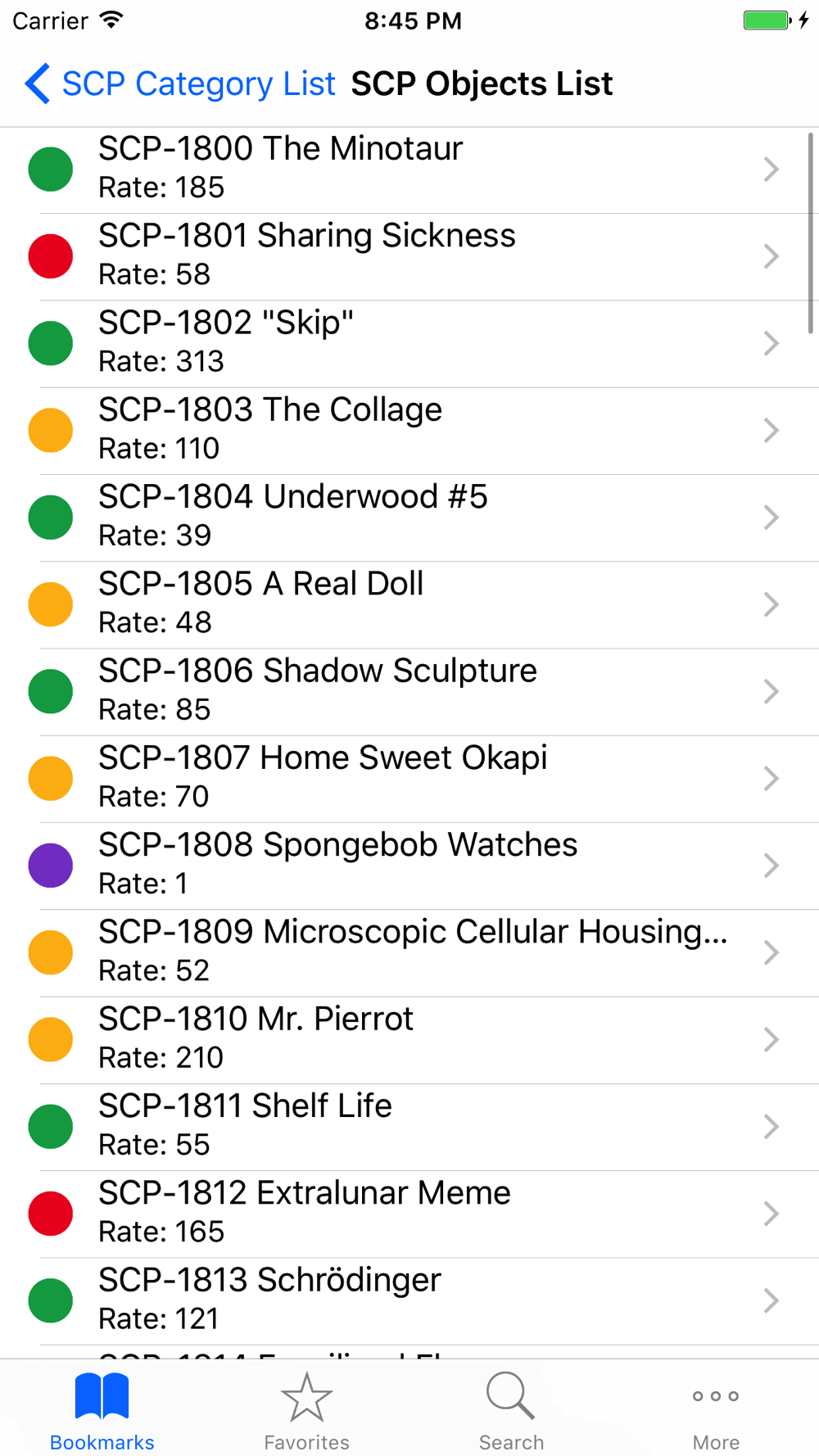Image resolution: width=819 pixels, height=1456 pixels.
Task: View SCP-1811 Shelf Life
Action: [409, 1127]
